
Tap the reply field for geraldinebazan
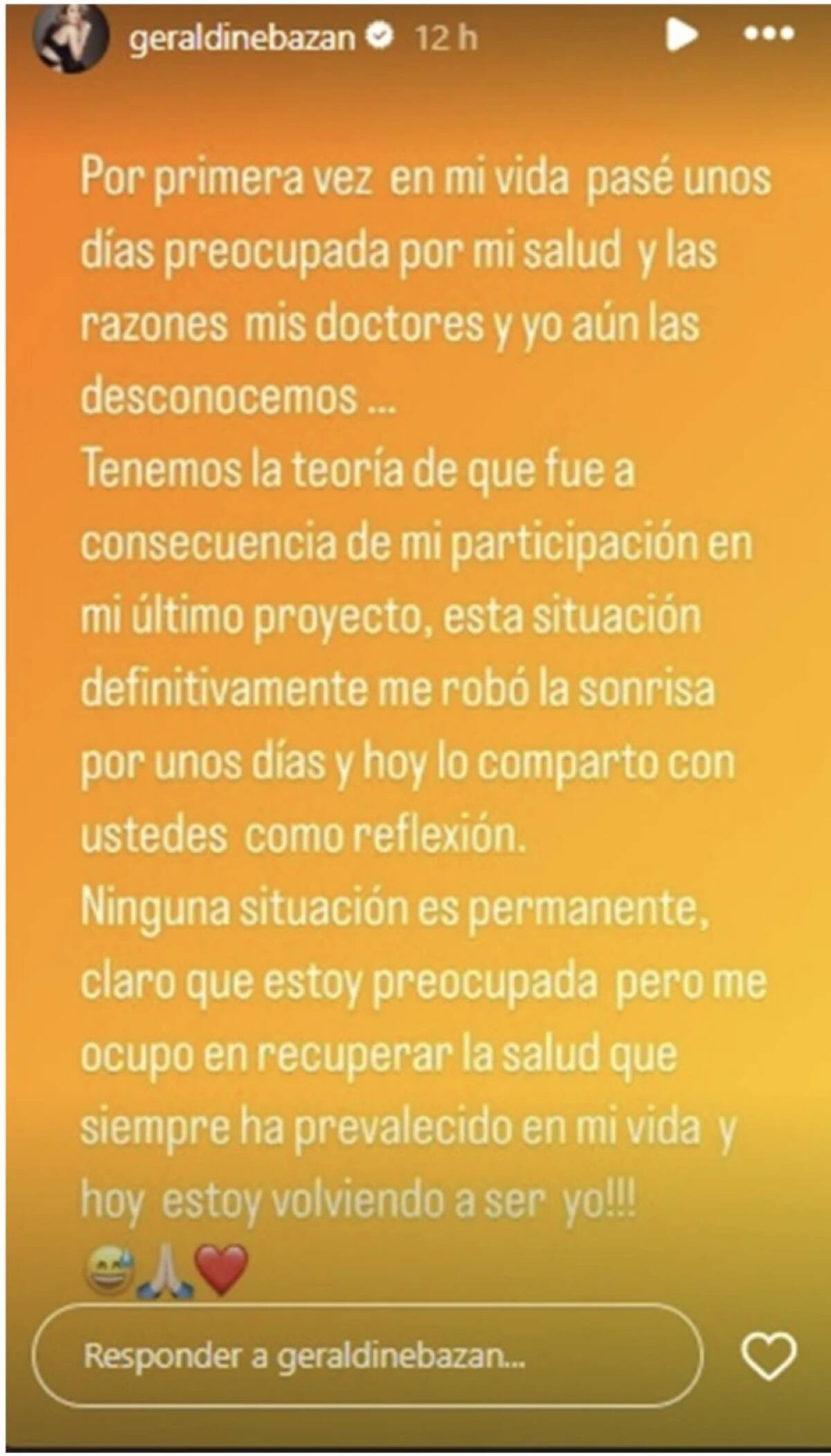367,1355
